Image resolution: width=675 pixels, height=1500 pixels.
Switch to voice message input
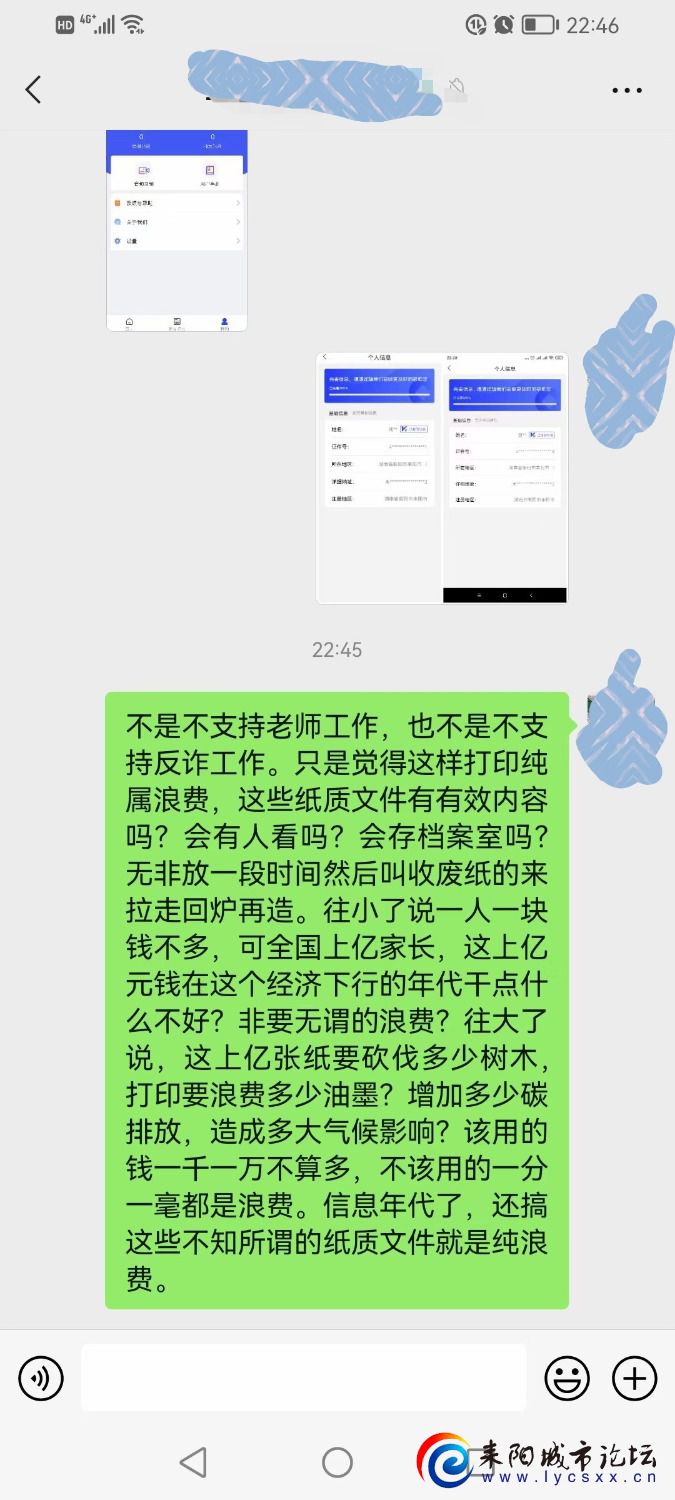[x=41, y=1379]
